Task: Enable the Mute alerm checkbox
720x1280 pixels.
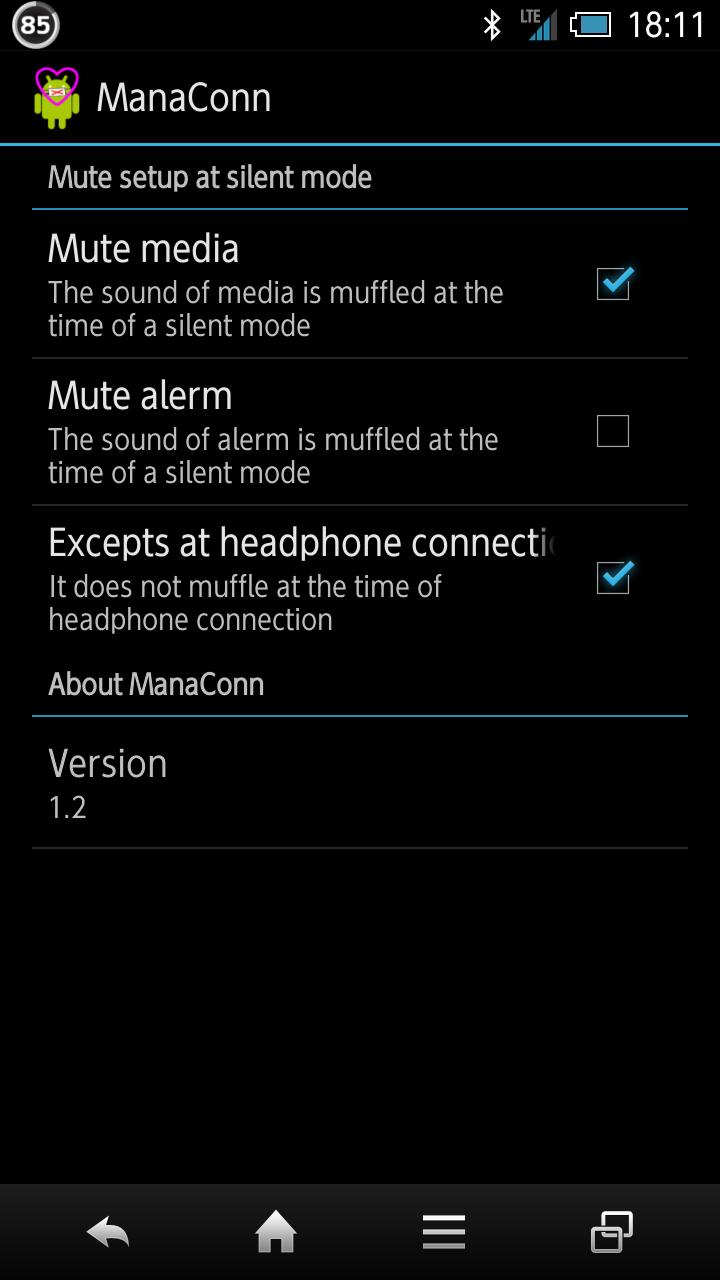Action: (612, 431)
